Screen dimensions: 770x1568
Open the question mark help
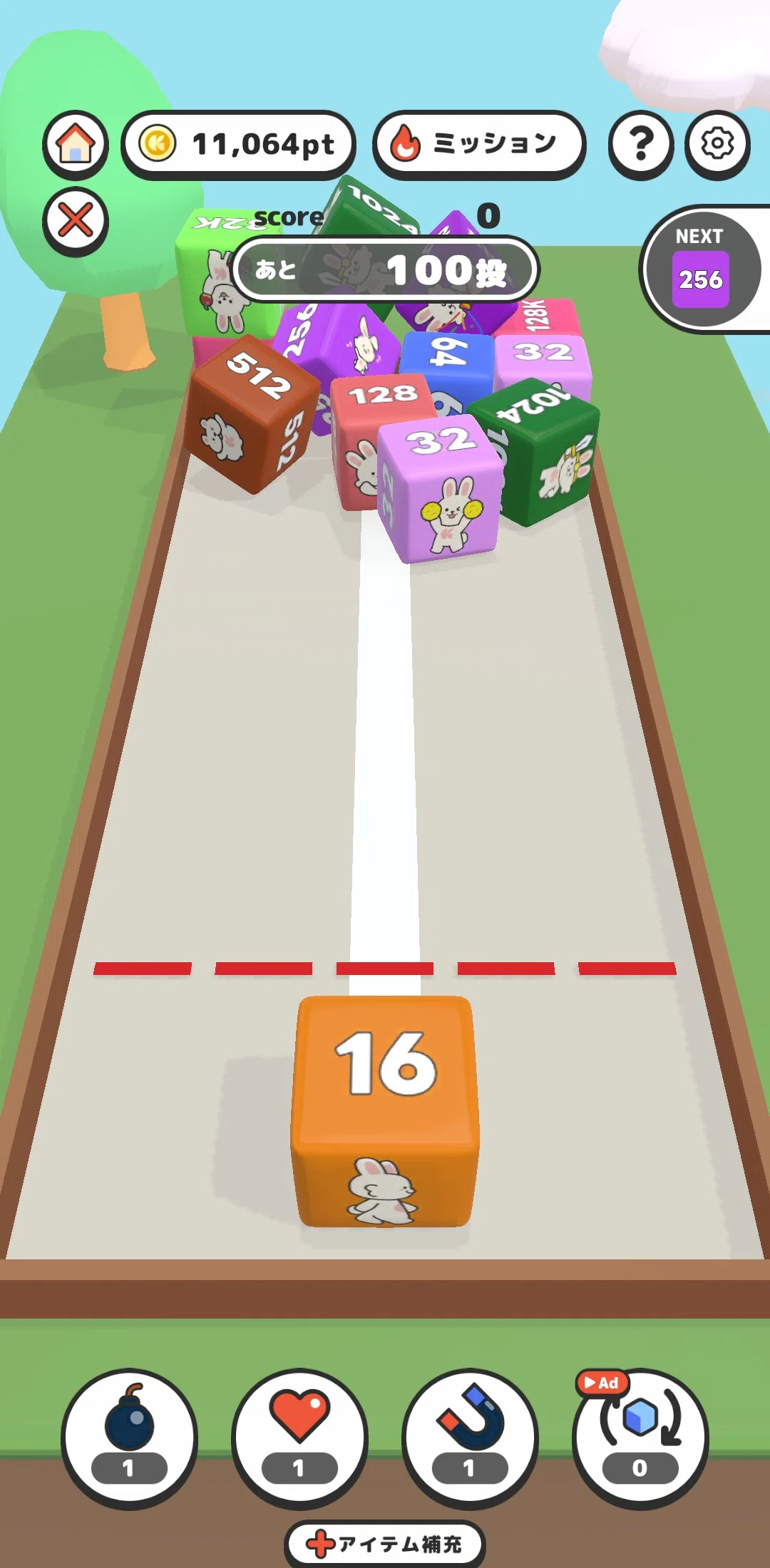(641, 145)
